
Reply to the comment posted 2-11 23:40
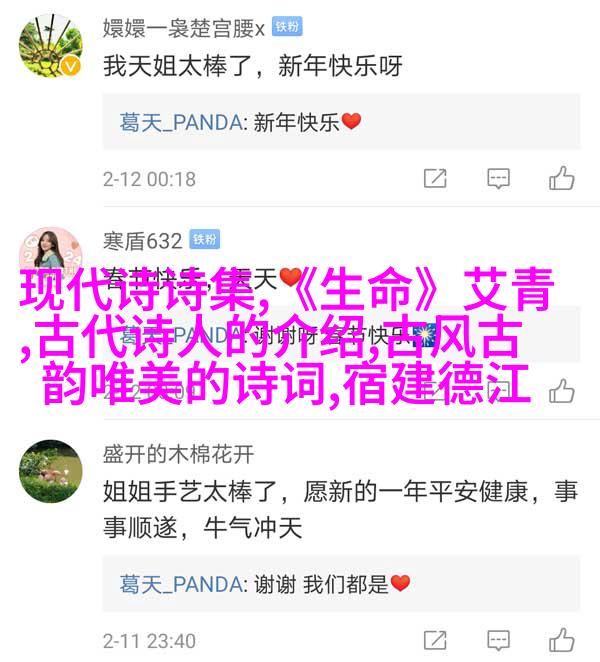498,640
